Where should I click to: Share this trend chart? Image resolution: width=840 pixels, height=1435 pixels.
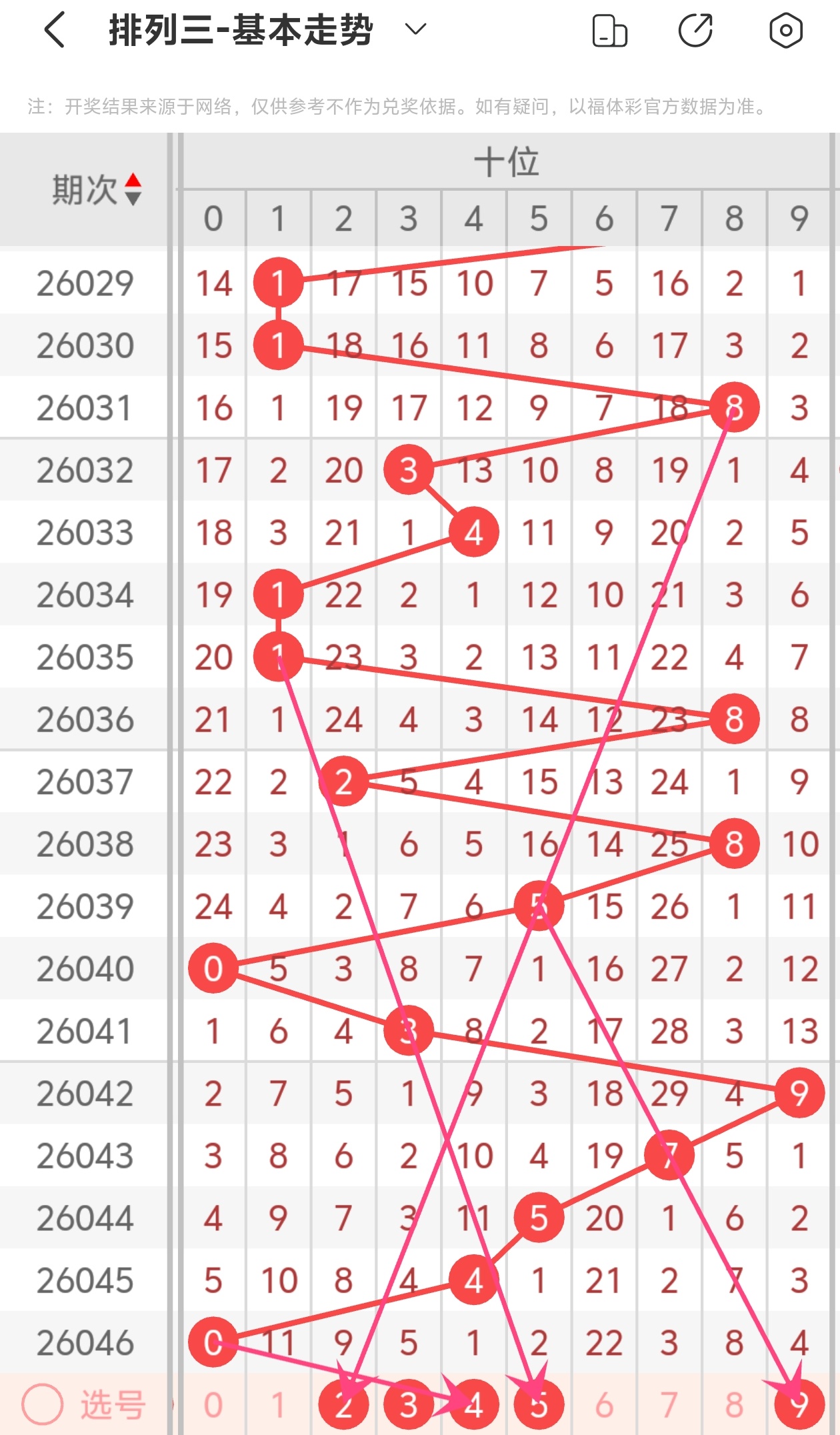695,30
